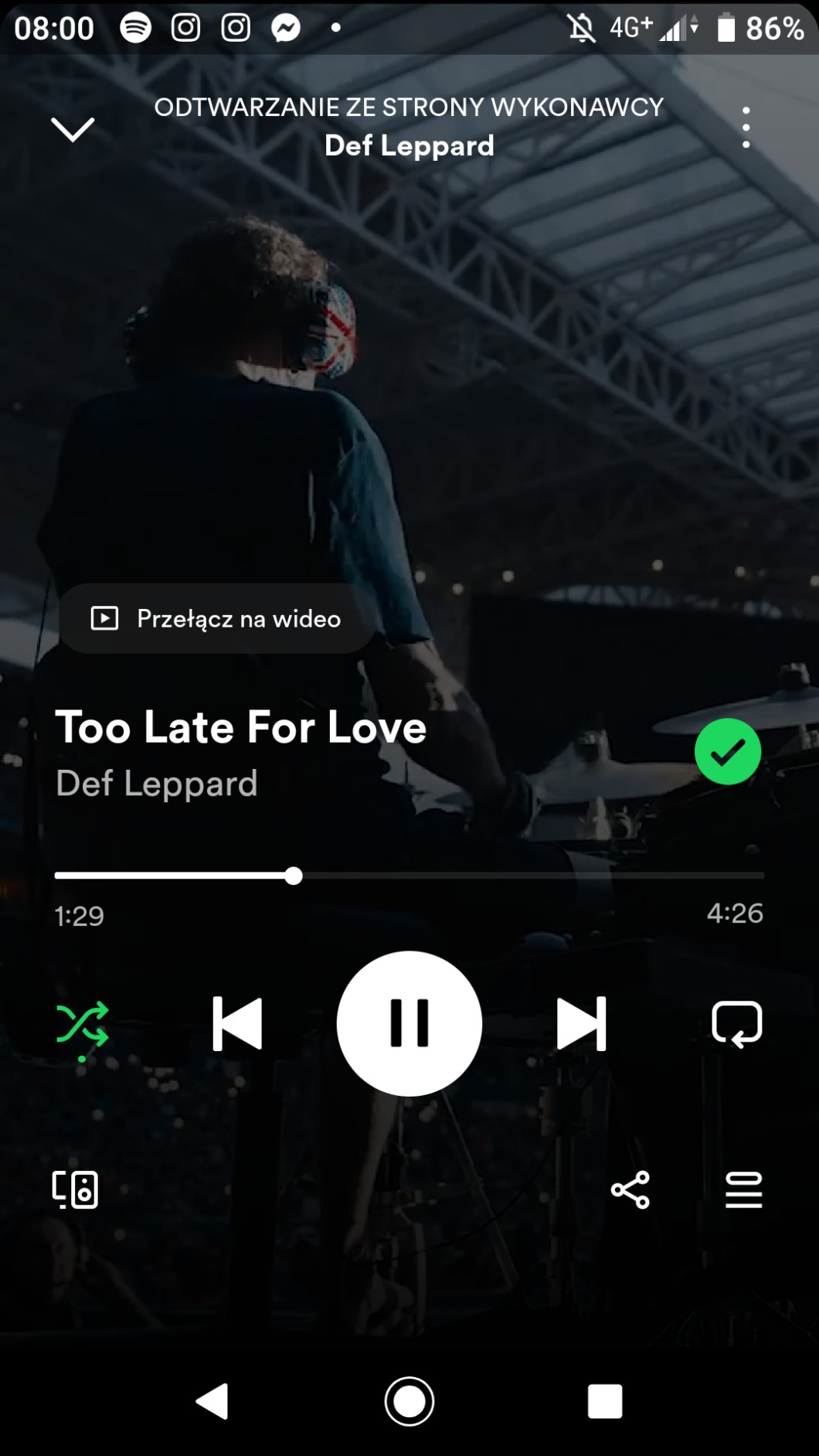Tap Przełącz na wideo button
Image resolution: width=819 pixels, height=1456 pixels.
click(x=217, y=618)
